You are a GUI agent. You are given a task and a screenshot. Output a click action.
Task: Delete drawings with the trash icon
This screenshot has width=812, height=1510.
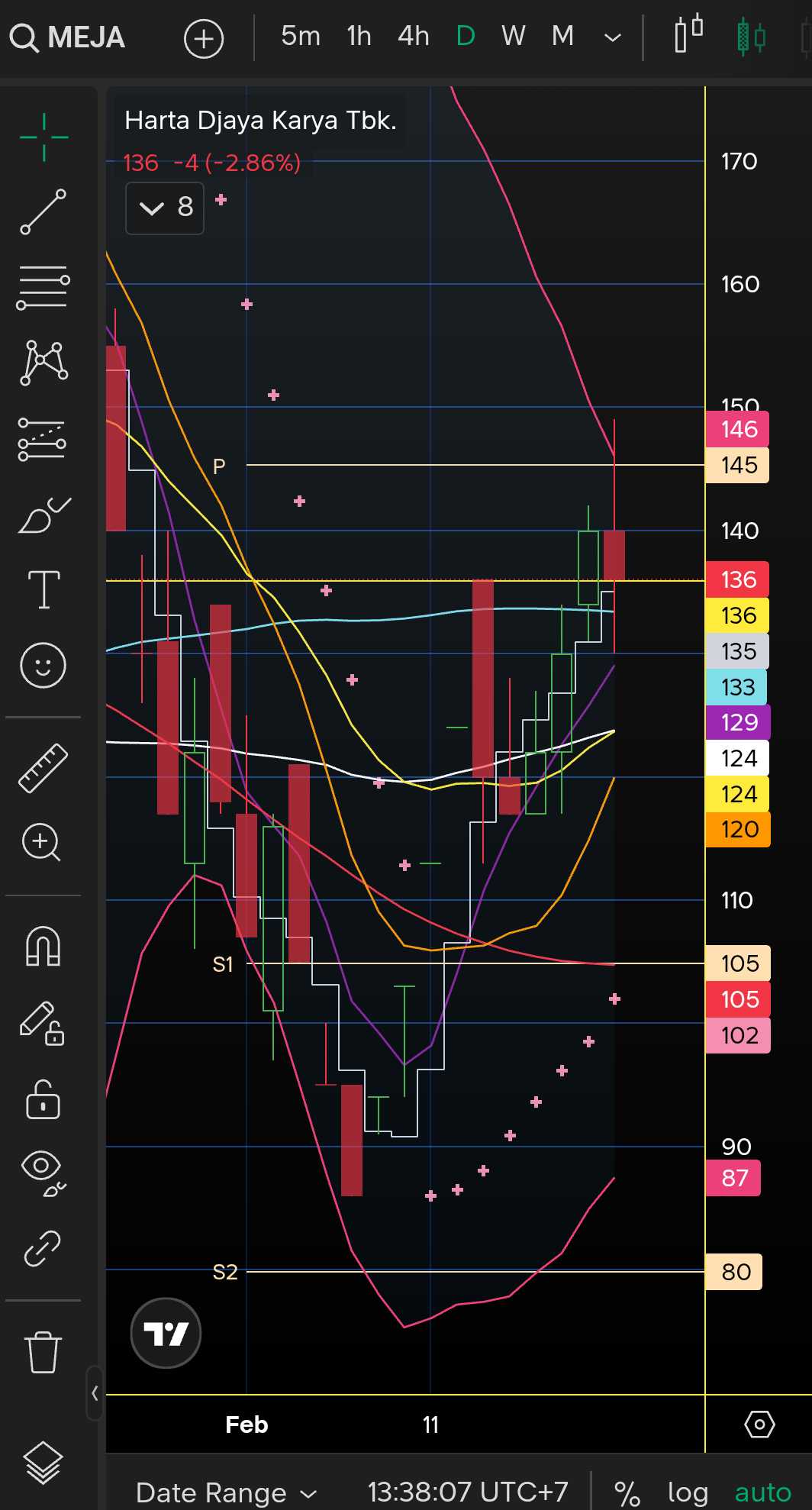pyautogui.click(x=43, y=1352)
